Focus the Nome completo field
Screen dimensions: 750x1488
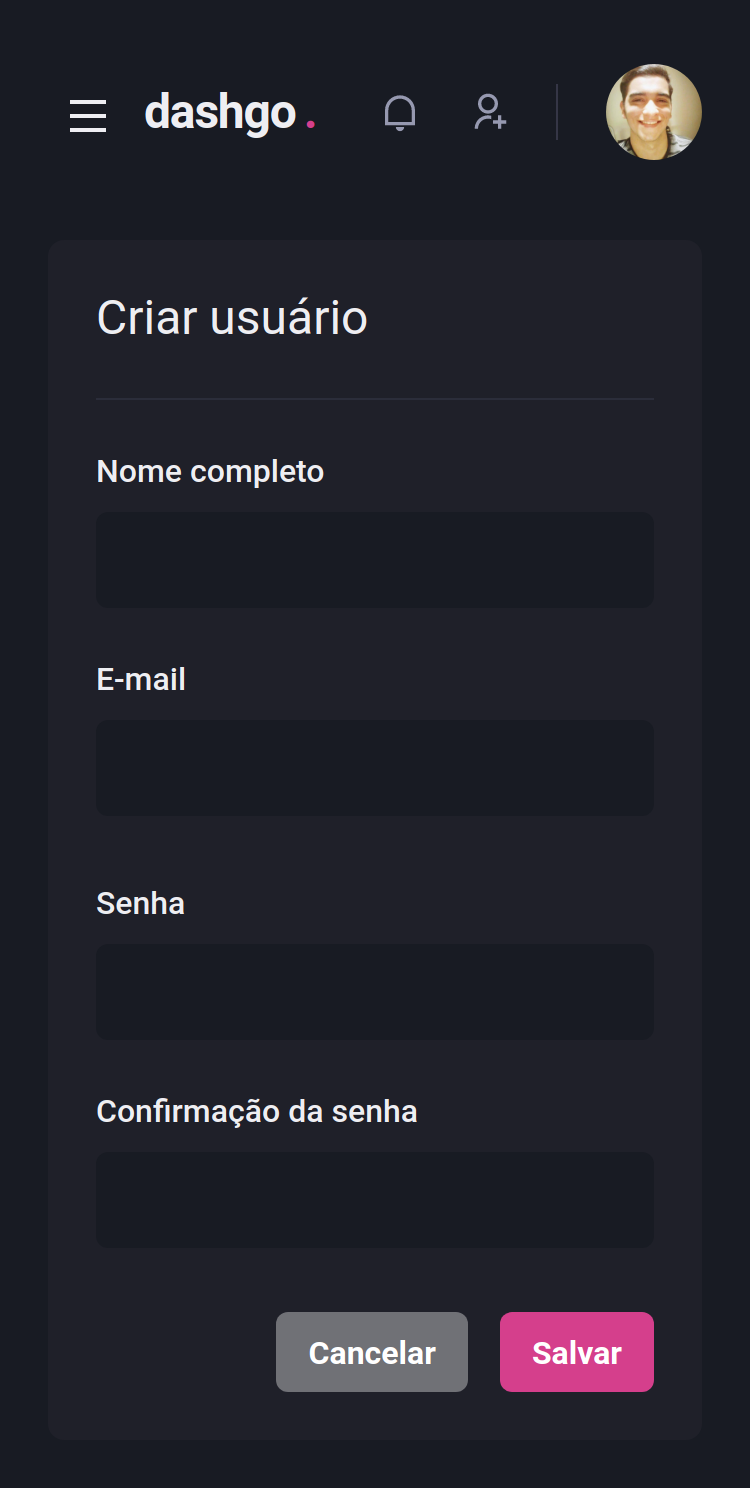(x=375, y=560)
